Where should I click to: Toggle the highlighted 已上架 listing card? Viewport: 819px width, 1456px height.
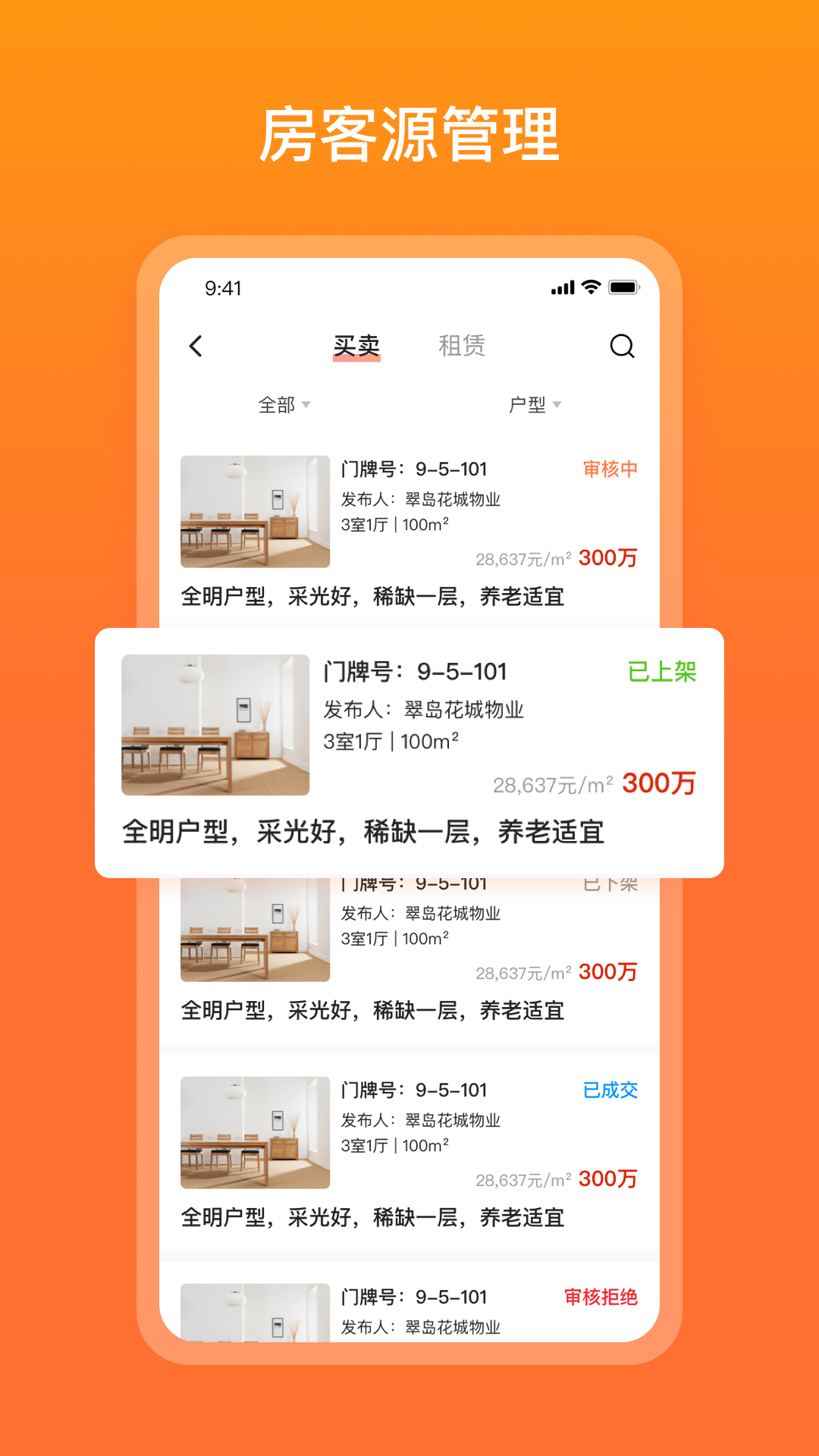click(409, 751)
